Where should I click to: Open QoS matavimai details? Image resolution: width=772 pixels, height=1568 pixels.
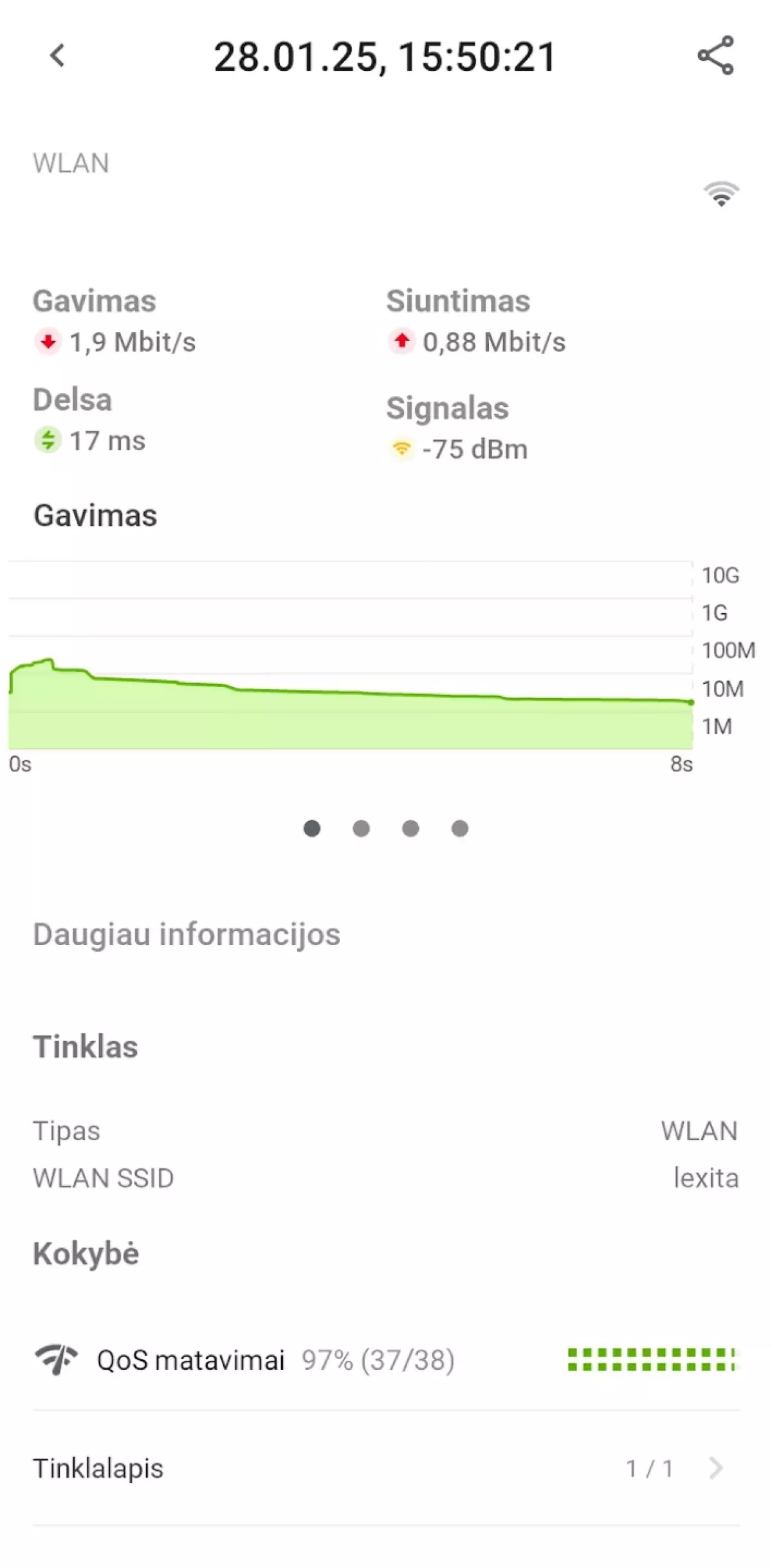(386, 1360)
